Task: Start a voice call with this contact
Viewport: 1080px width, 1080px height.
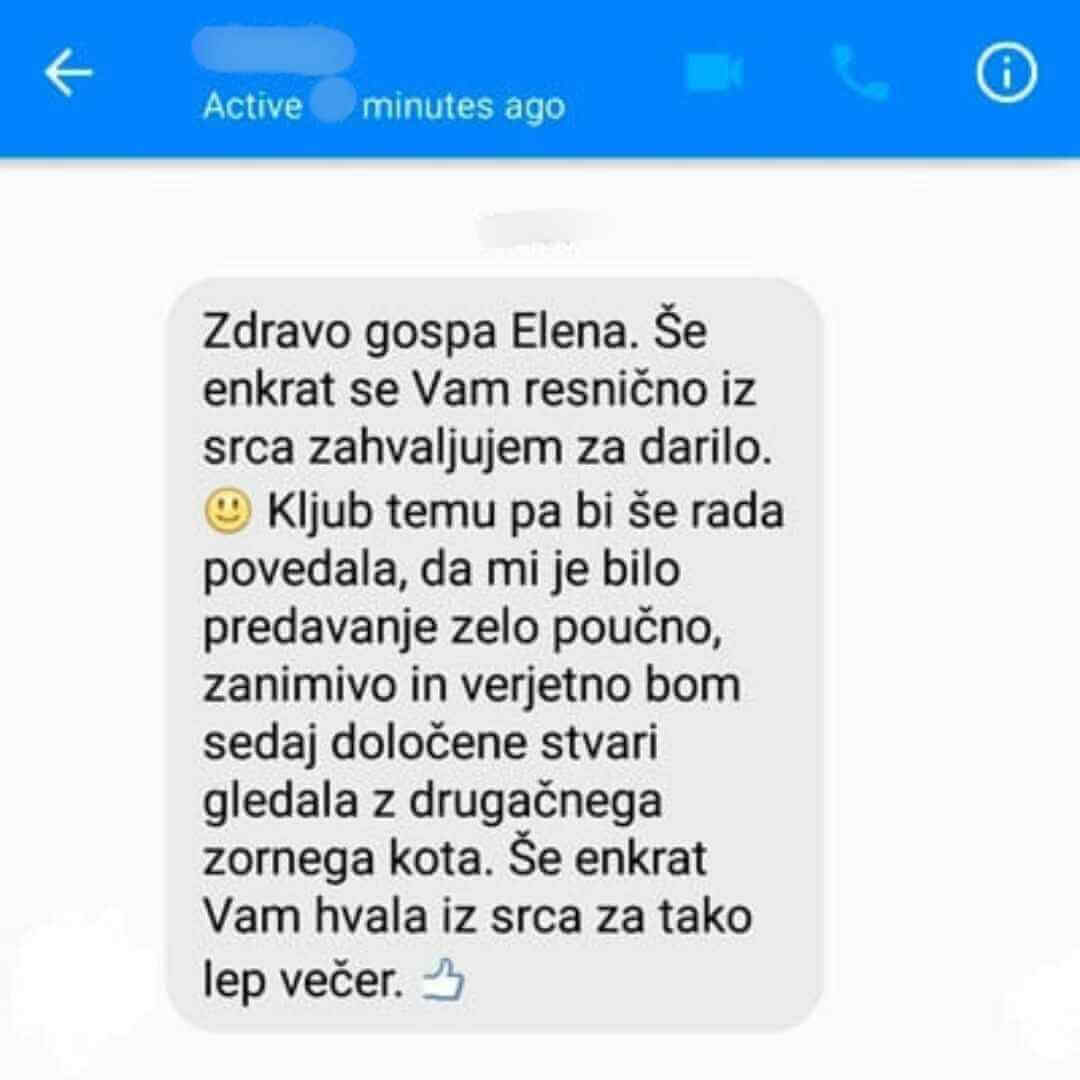Action: coord(860,74)
